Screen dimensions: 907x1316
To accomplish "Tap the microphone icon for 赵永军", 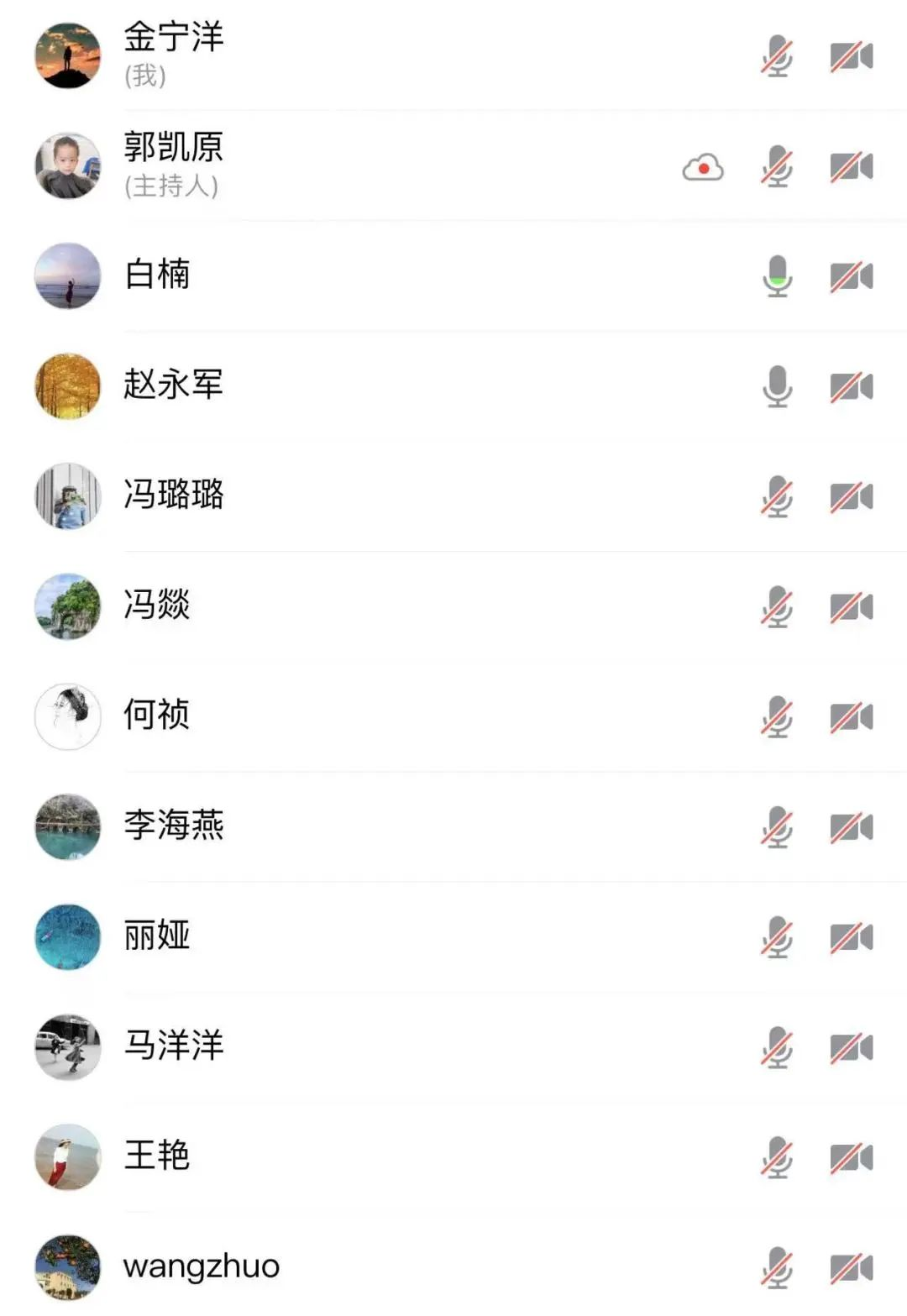I will (x=778, y=386).
